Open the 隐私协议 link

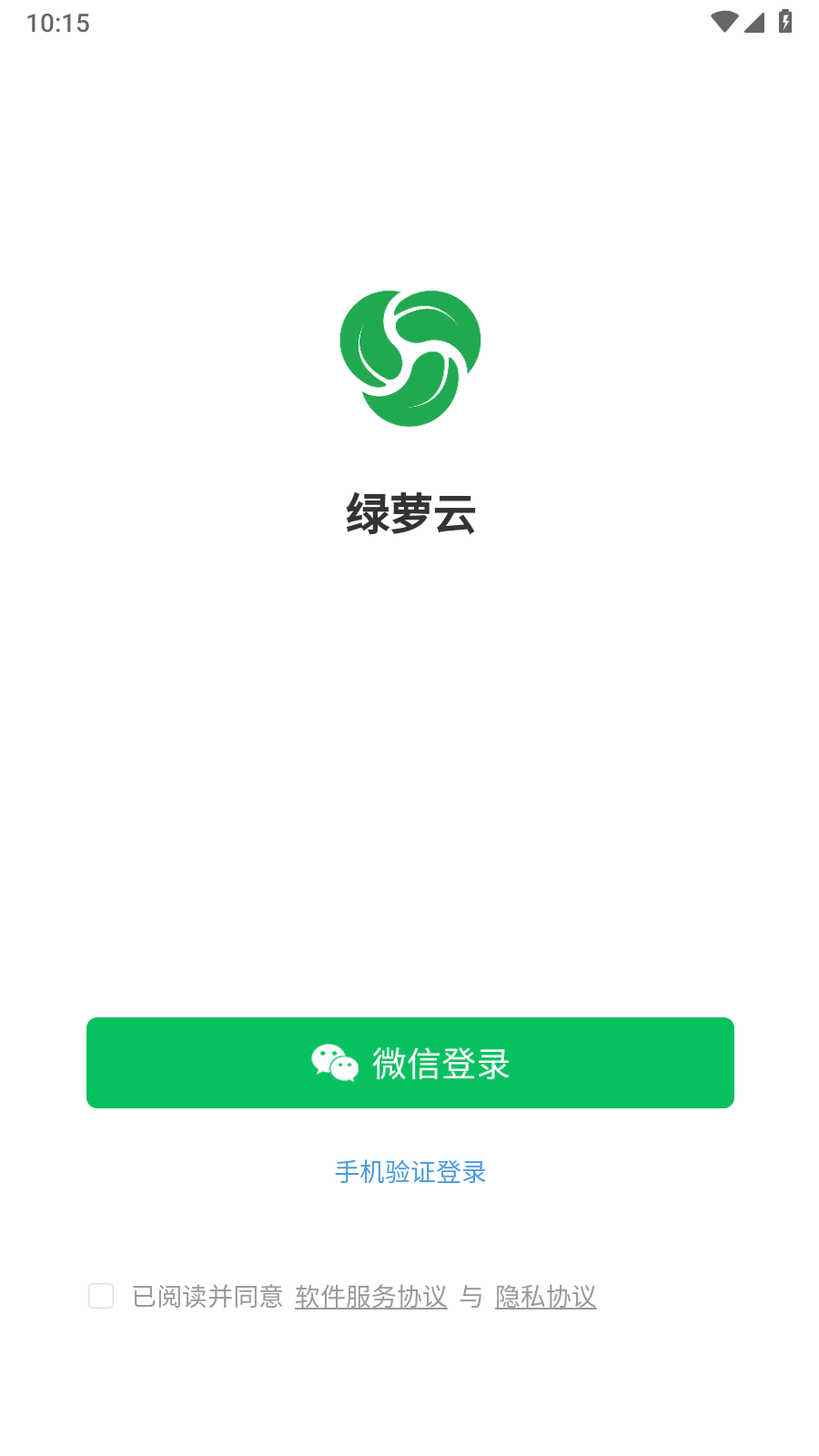(546, 1297)
